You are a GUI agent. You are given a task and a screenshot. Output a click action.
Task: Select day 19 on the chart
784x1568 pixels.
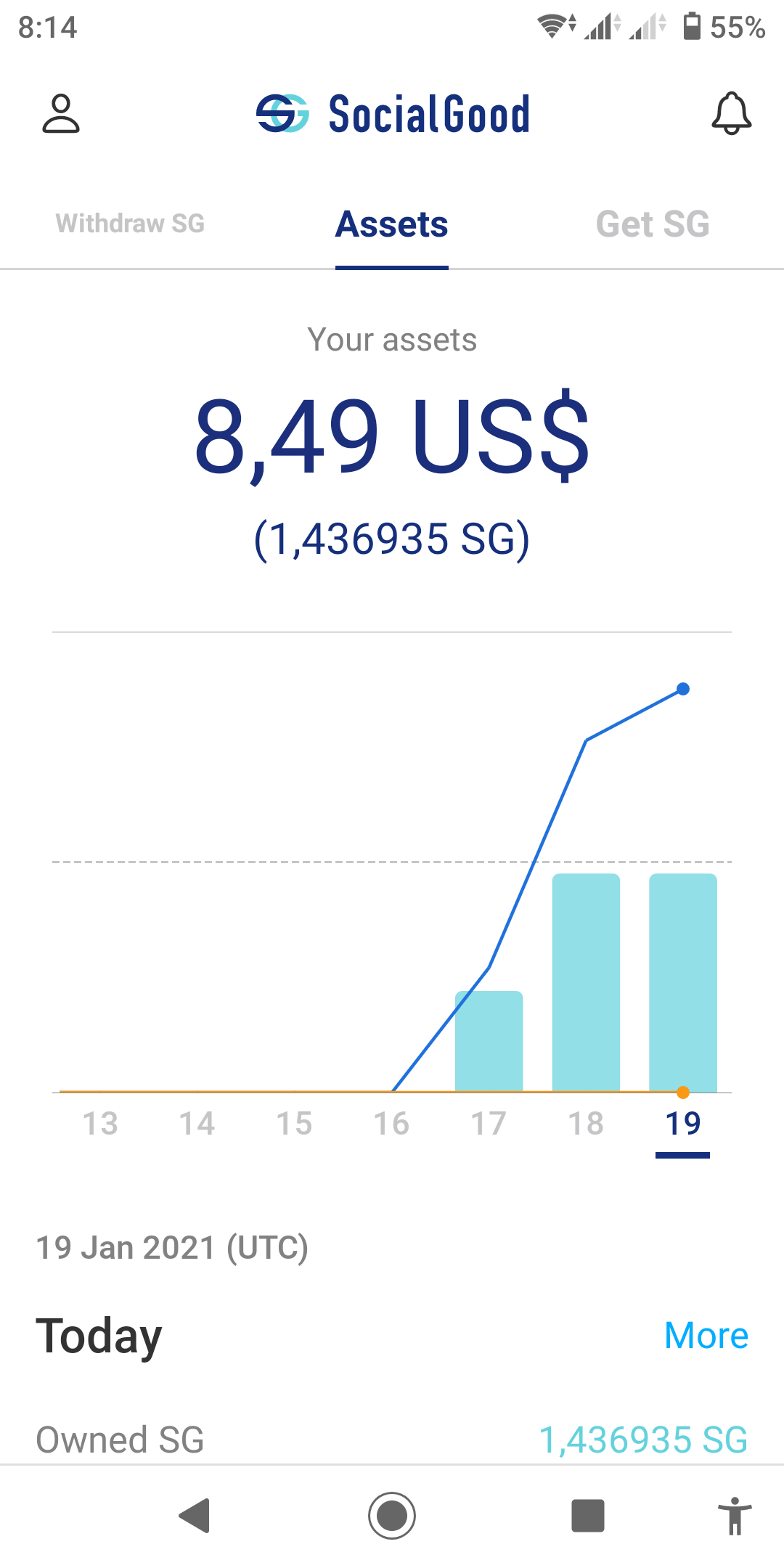[x=683, y=1124]
